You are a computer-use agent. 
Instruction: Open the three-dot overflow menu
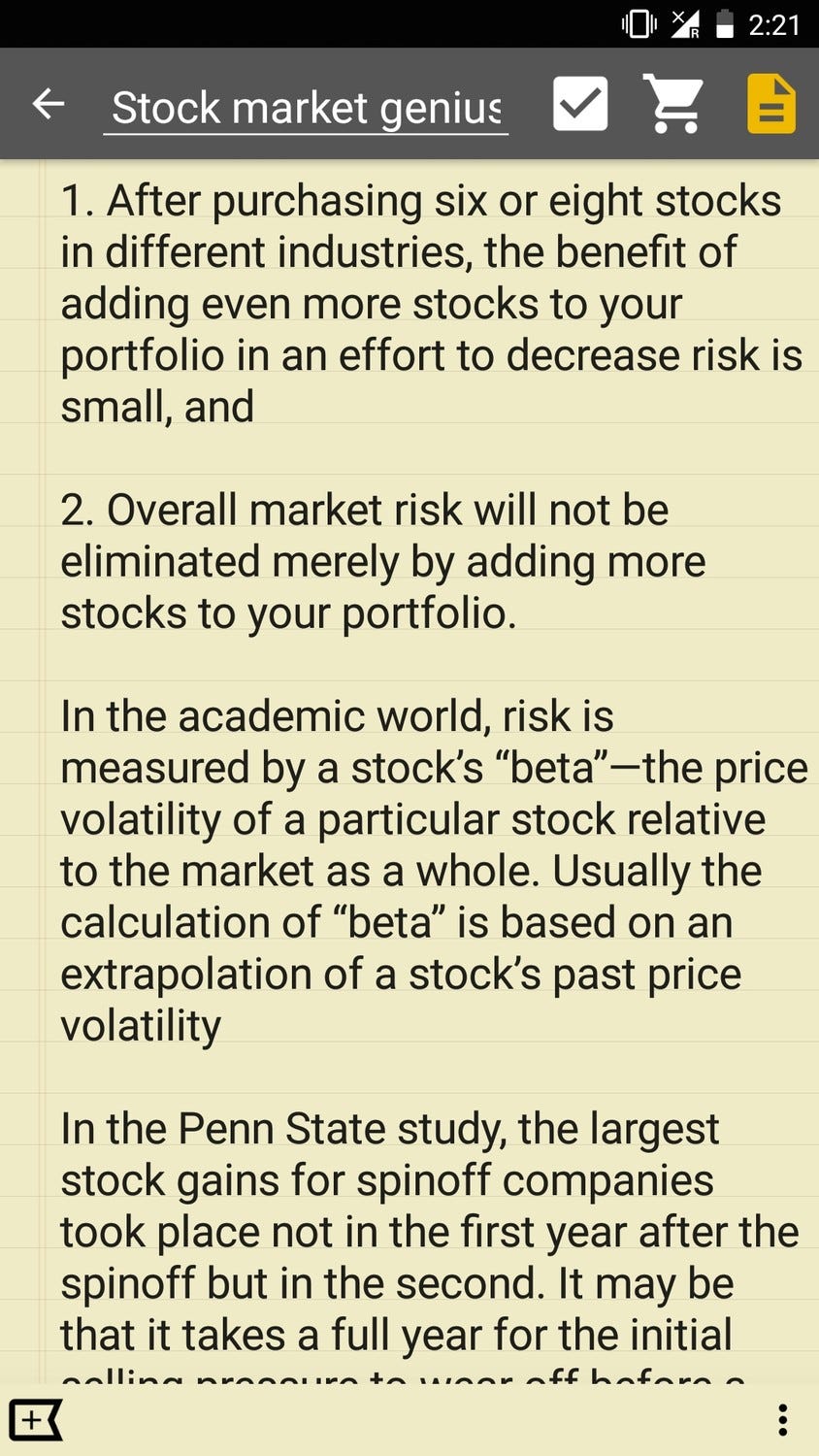pyautogui.click(x=782, y=1420)
